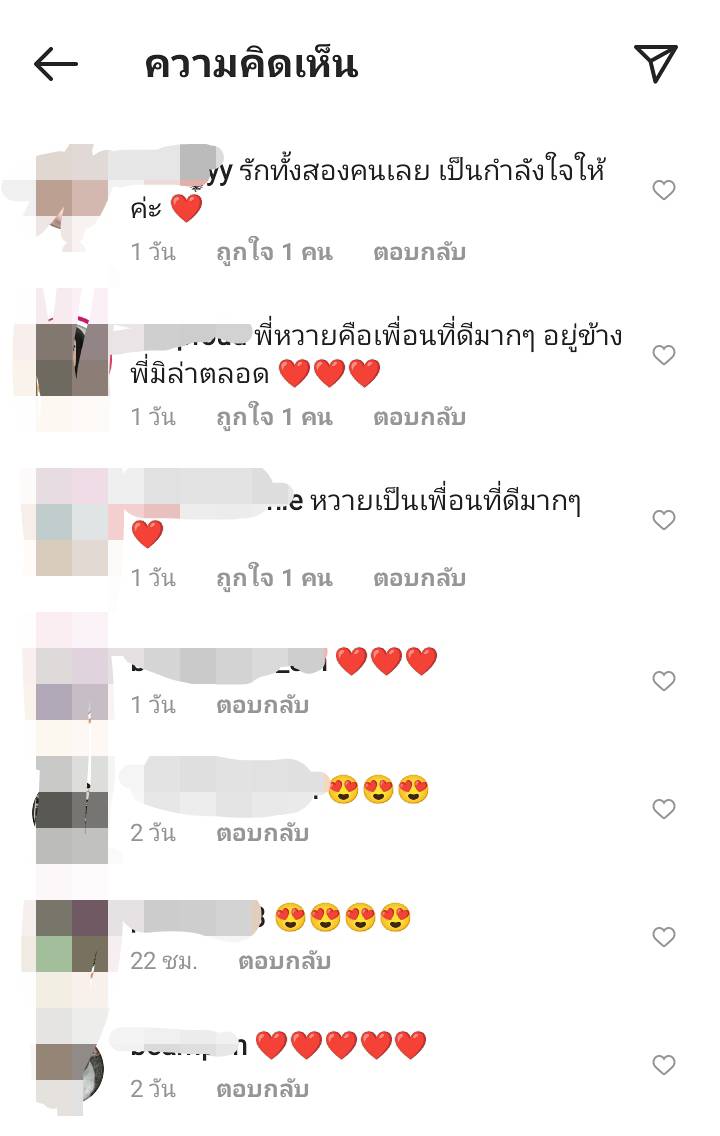Screen dimensions: 720x1136
Task: Reply to the comment 'พี่หวายคือเพื่อนที่ดีมากๆ'
Action: (419, 417)
